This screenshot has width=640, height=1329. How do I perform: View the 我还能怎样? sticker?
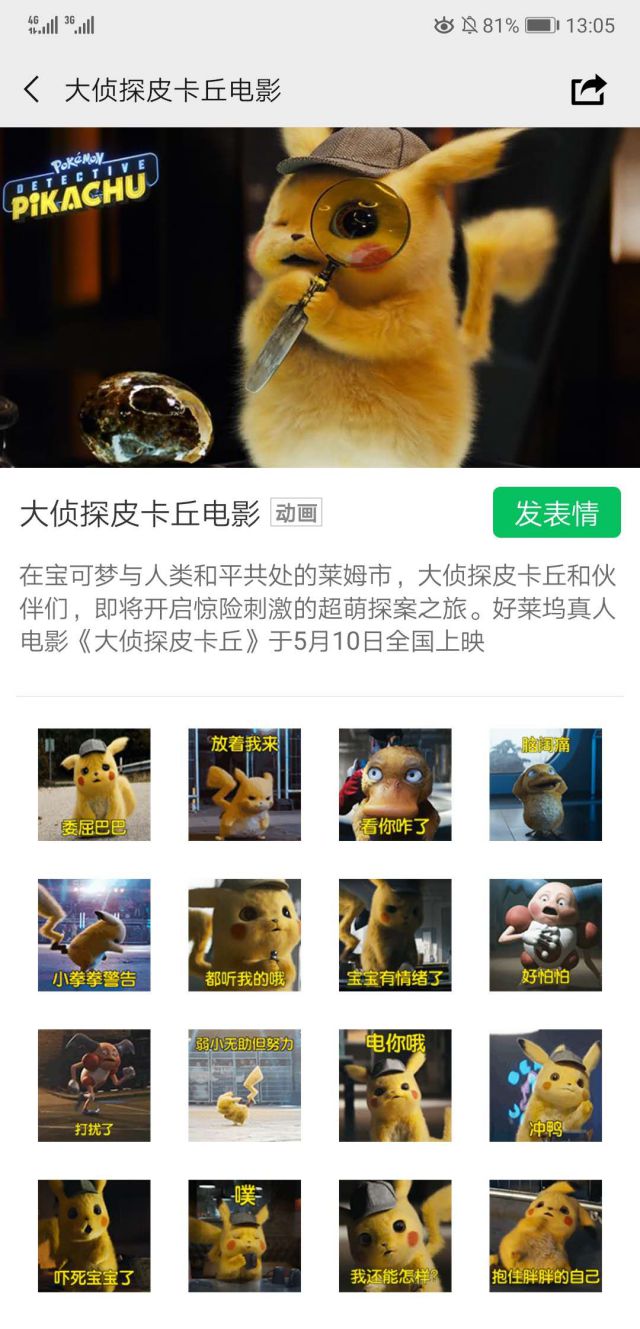(x=395, y=1236)
